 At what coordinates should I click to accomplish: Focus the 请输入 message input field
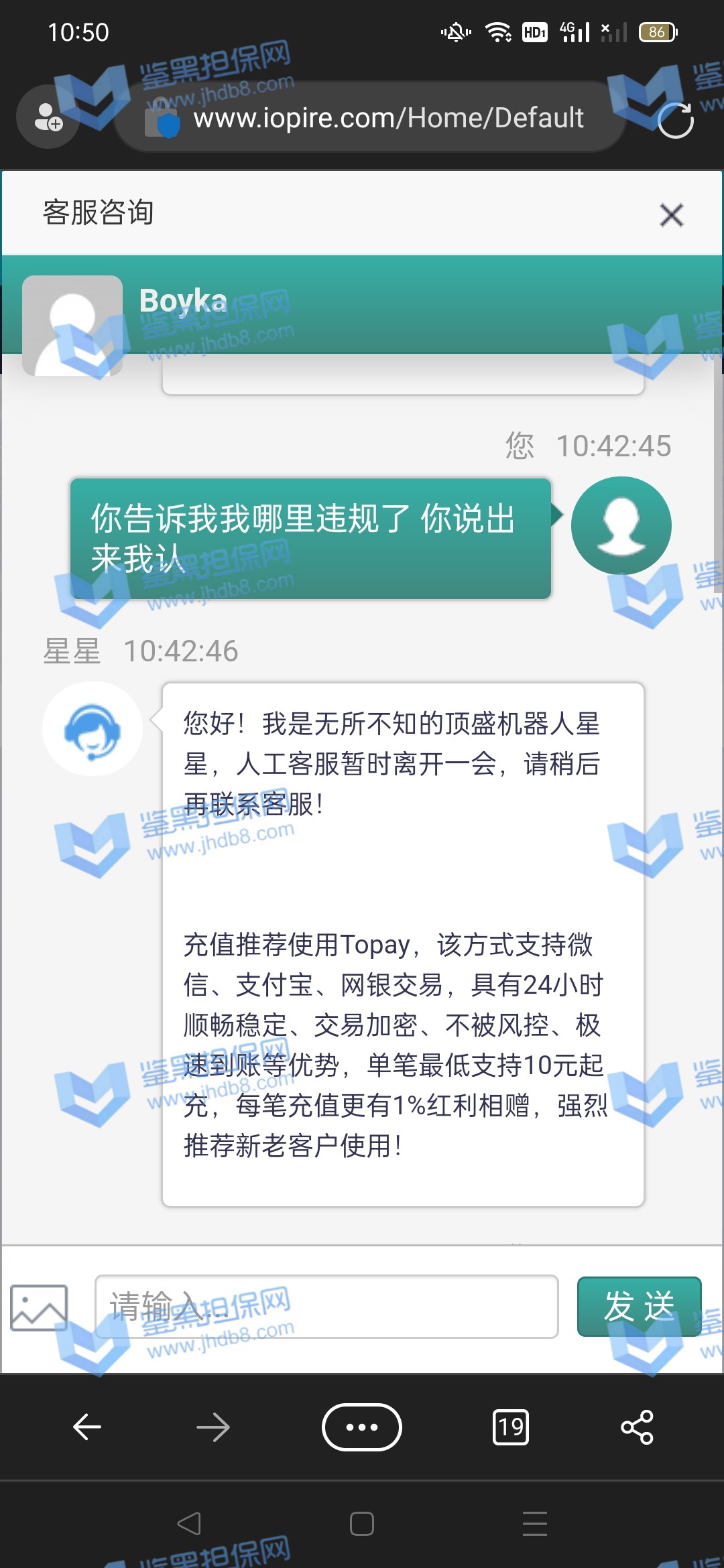coord(326,1306)
